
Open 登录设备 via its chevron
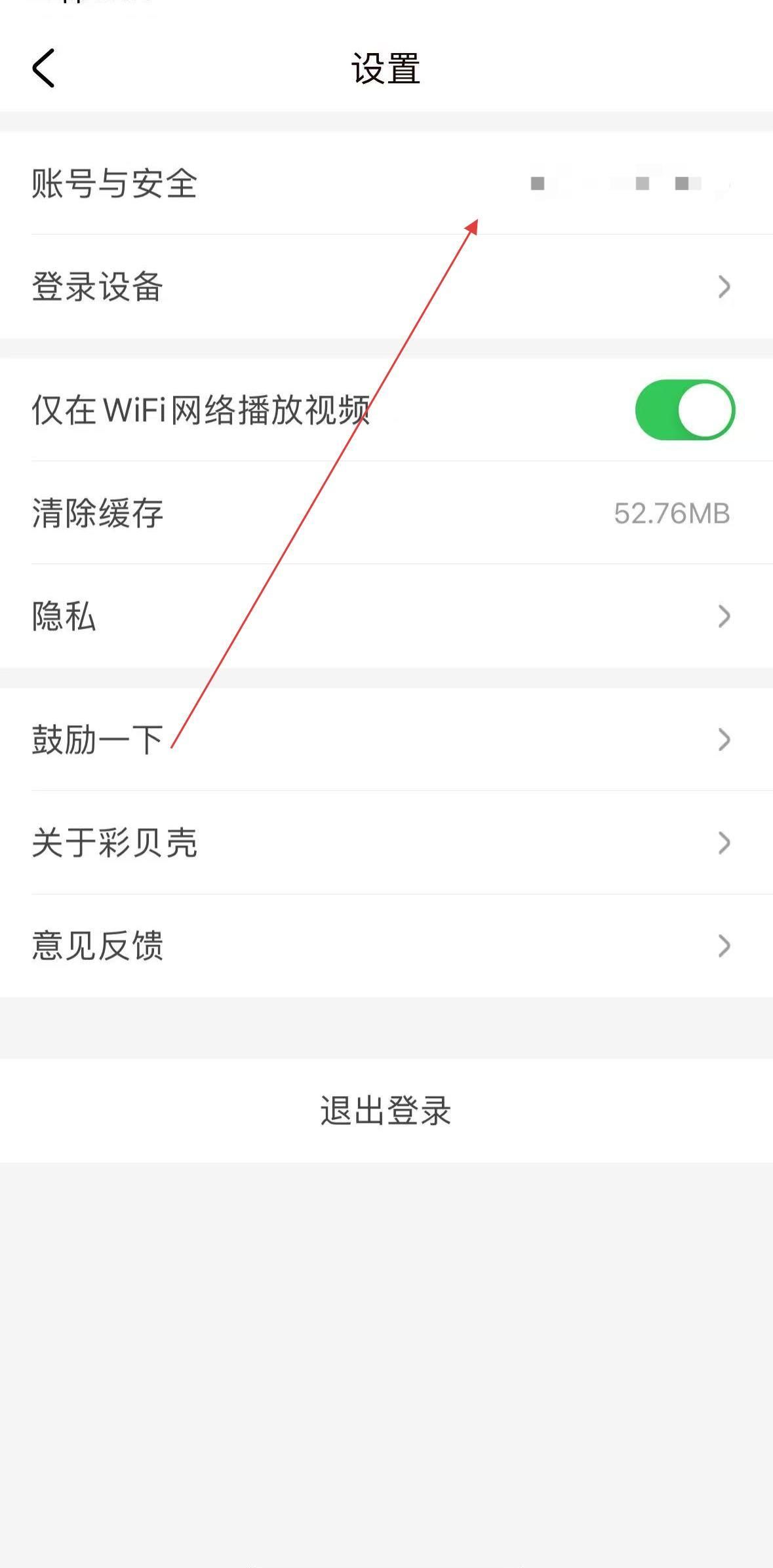click(x=723, y=286)
